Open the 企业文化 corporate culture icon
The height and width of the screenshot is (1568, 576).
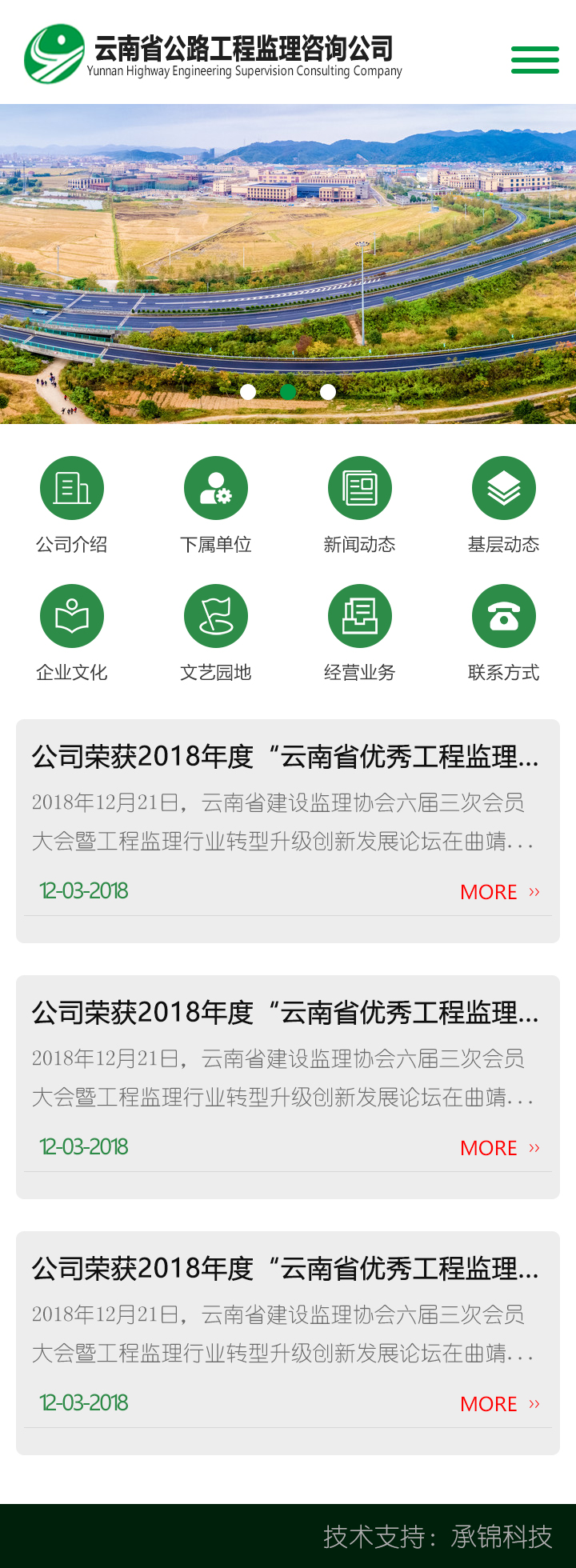[71, 615]
